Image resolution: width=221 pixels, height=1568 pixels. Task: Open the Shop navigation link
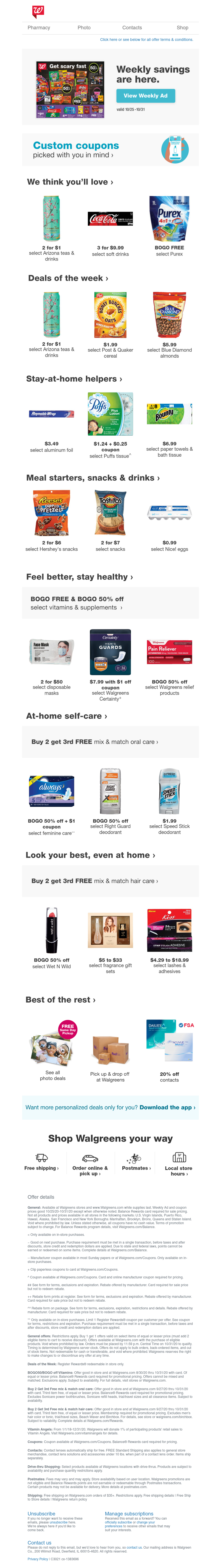(182, 27)
